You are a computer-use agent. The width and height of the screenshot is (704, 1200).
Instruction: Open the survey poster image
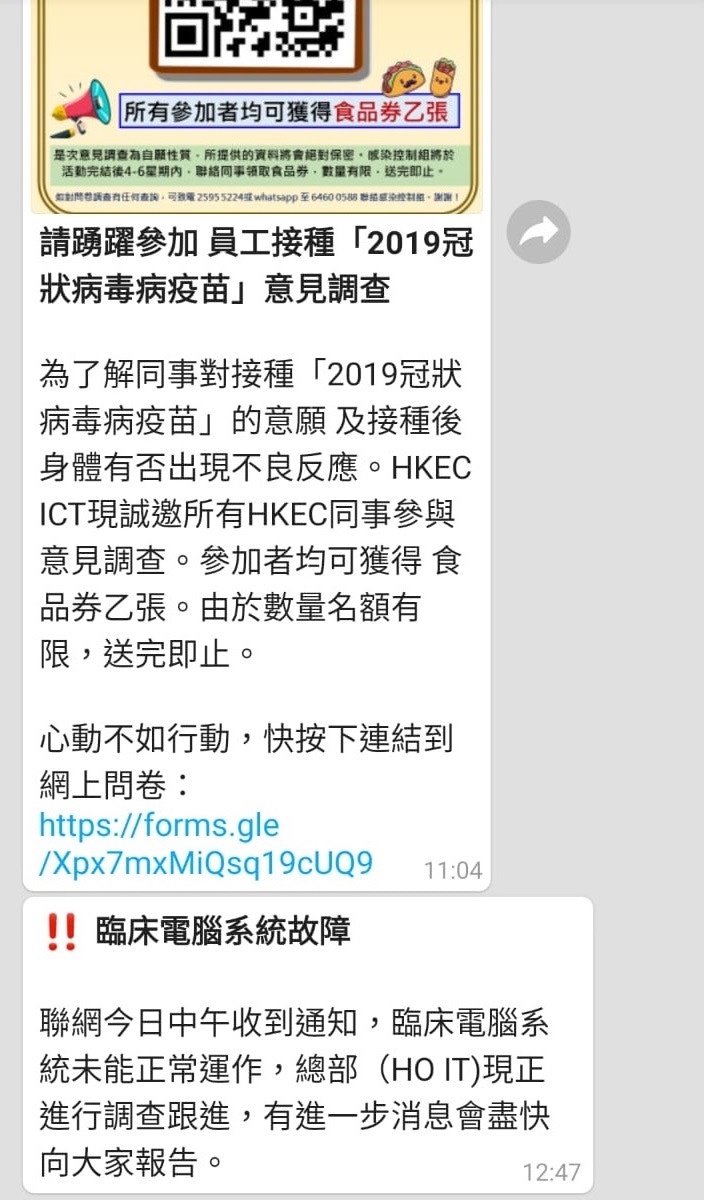tap(256, 105)
